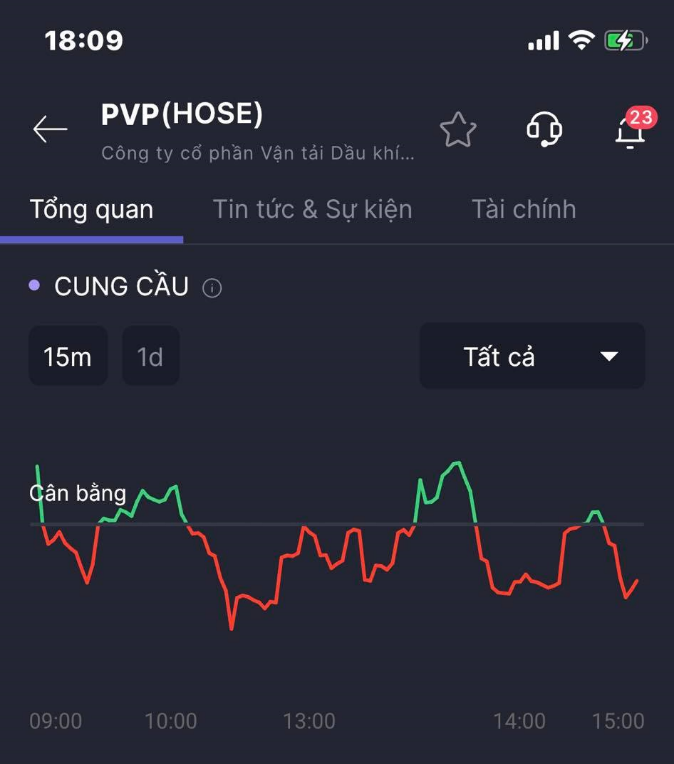Expand the Tất cả dropdown

pos(532,356)
